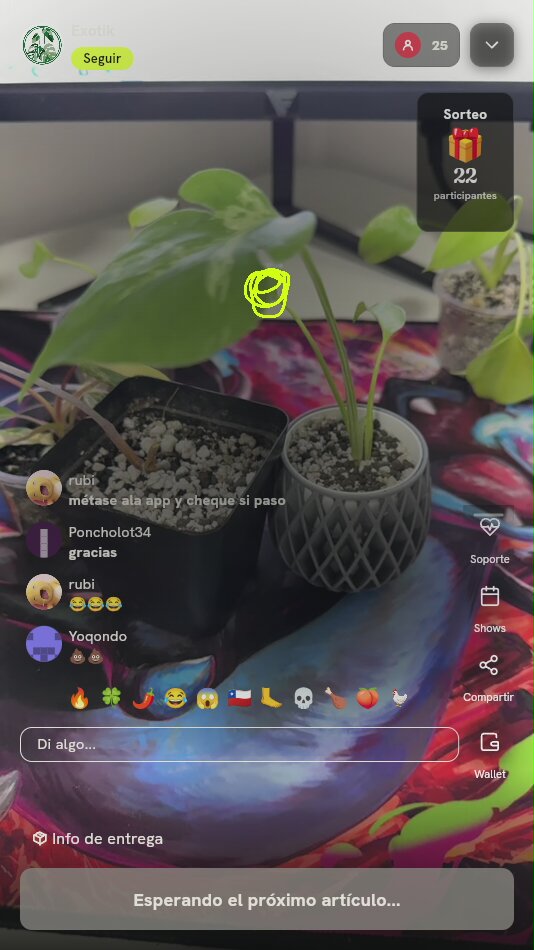
Task: Open Soporte help
Action: [x=489, y=536]
